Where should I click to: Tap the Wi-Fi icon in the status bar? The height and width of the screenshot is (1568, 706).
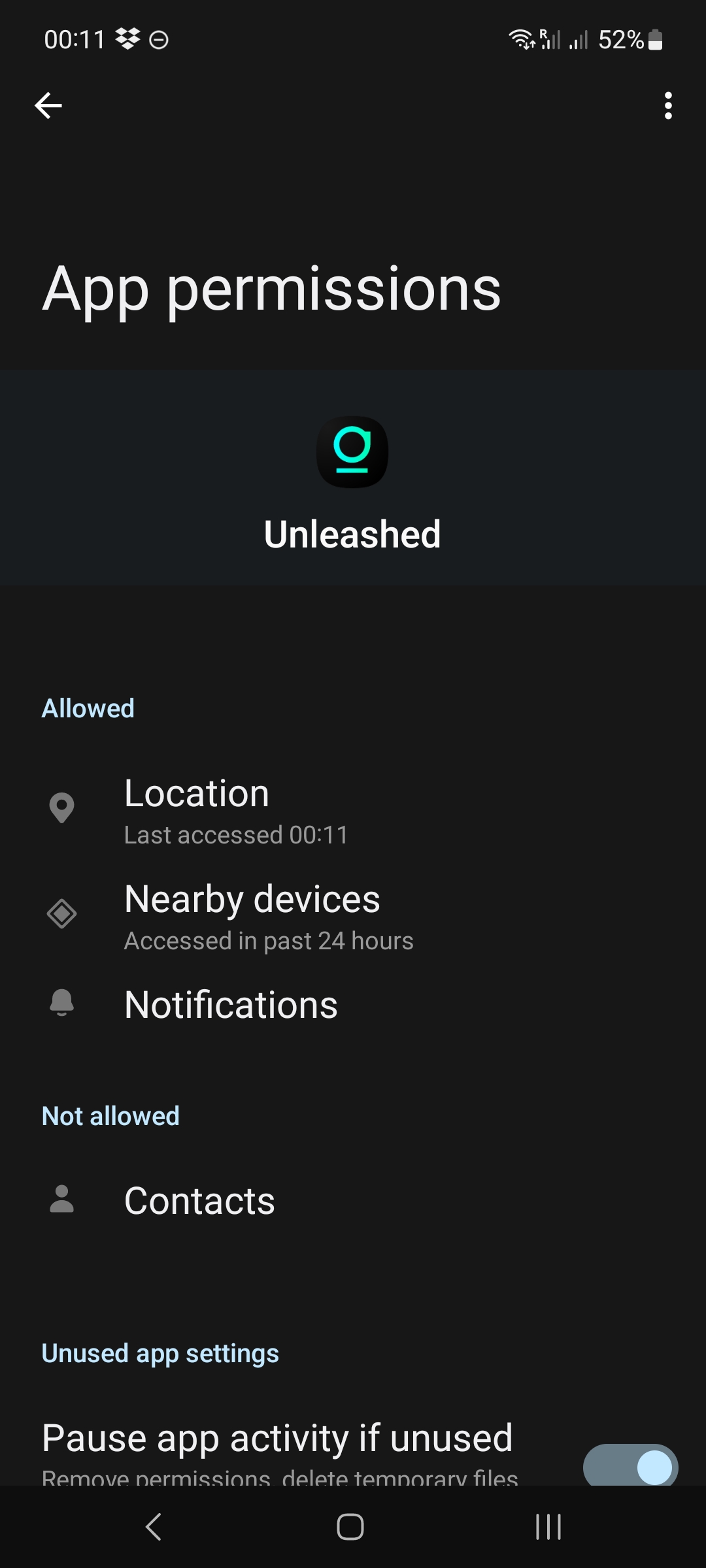pyautogui.click(x=521, y=39)
